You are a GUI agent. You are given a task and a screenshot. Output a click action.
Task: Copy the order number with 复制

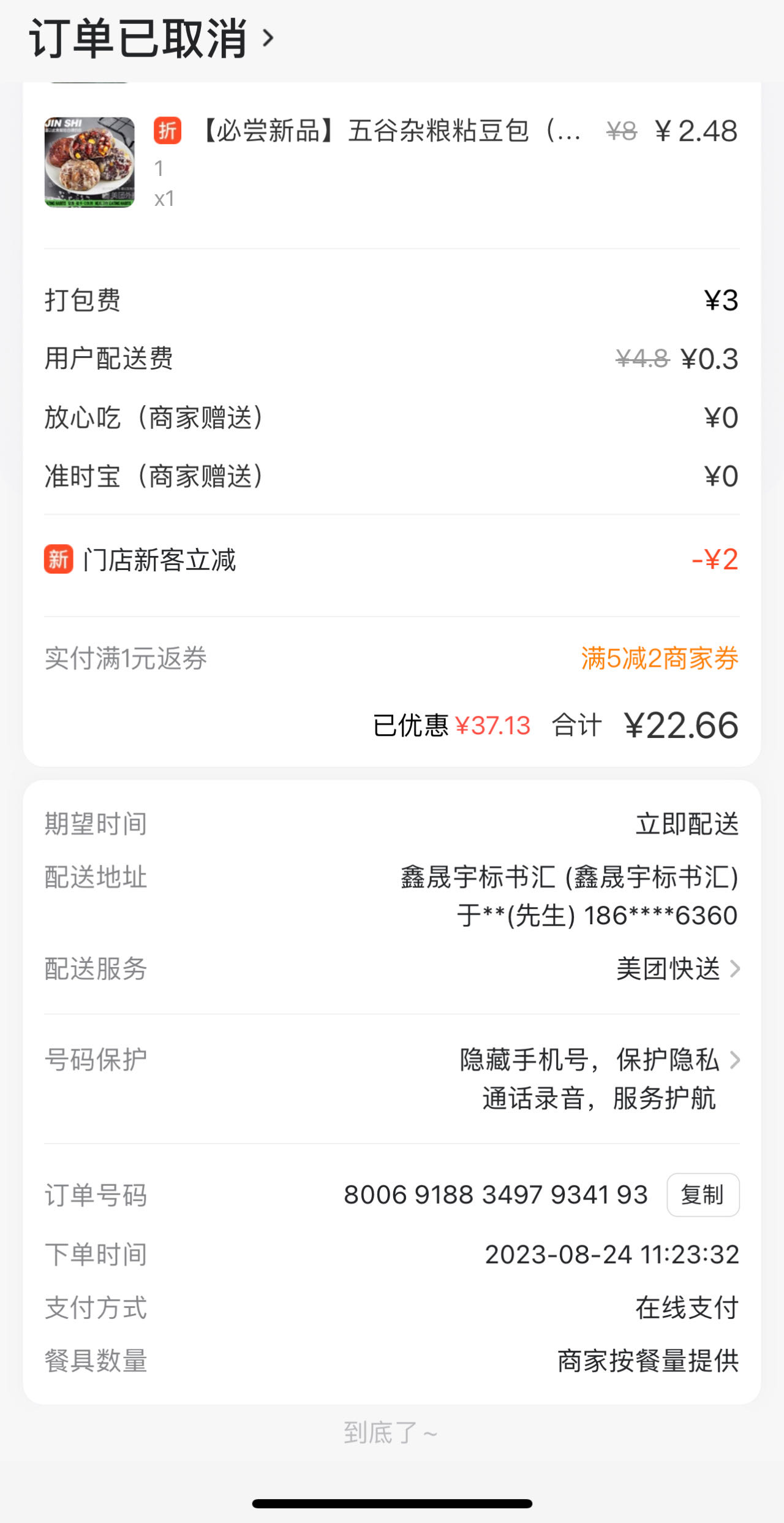(703, 1195)
